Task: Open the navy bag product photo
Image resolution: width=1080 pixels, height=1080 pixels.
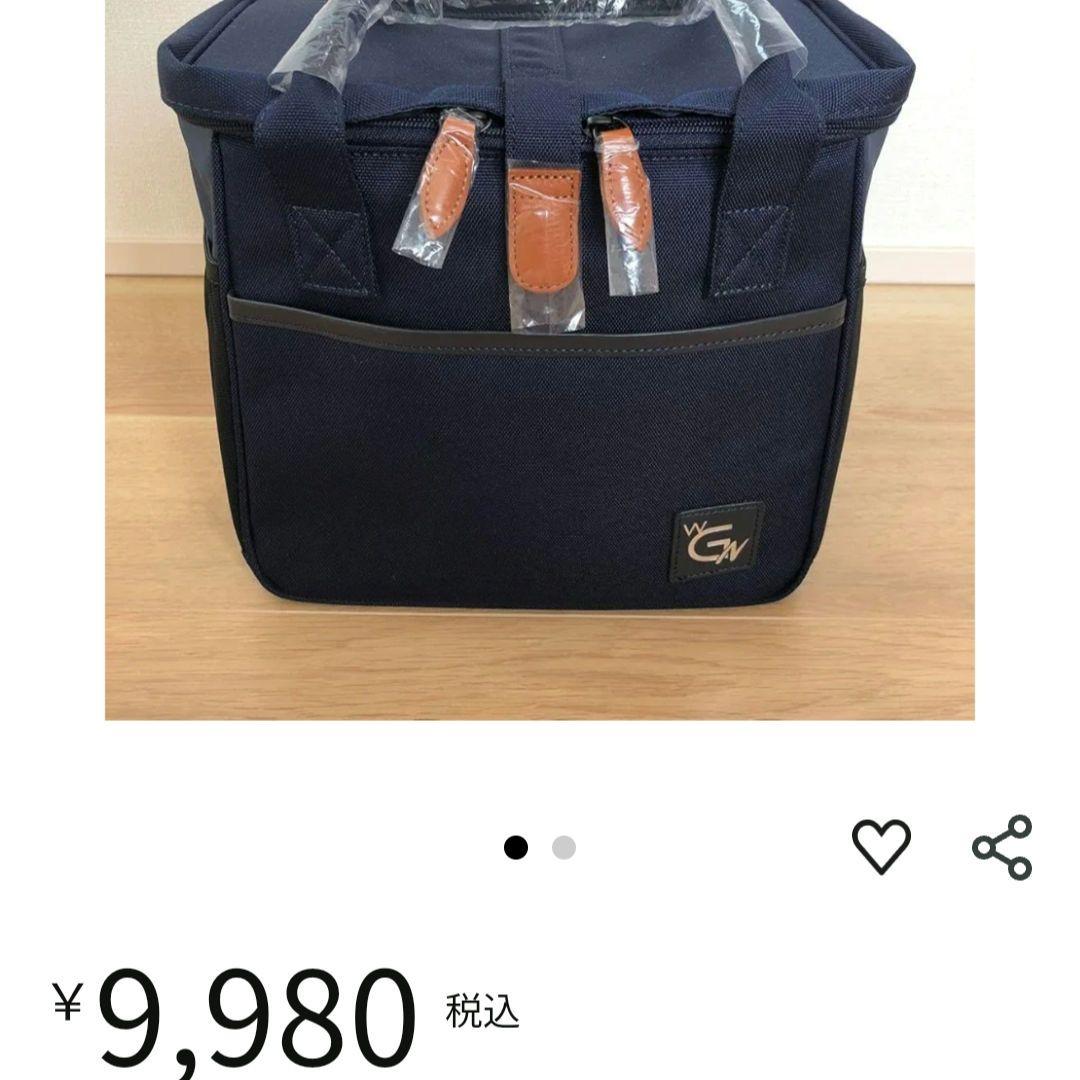Action: (540, 360)
